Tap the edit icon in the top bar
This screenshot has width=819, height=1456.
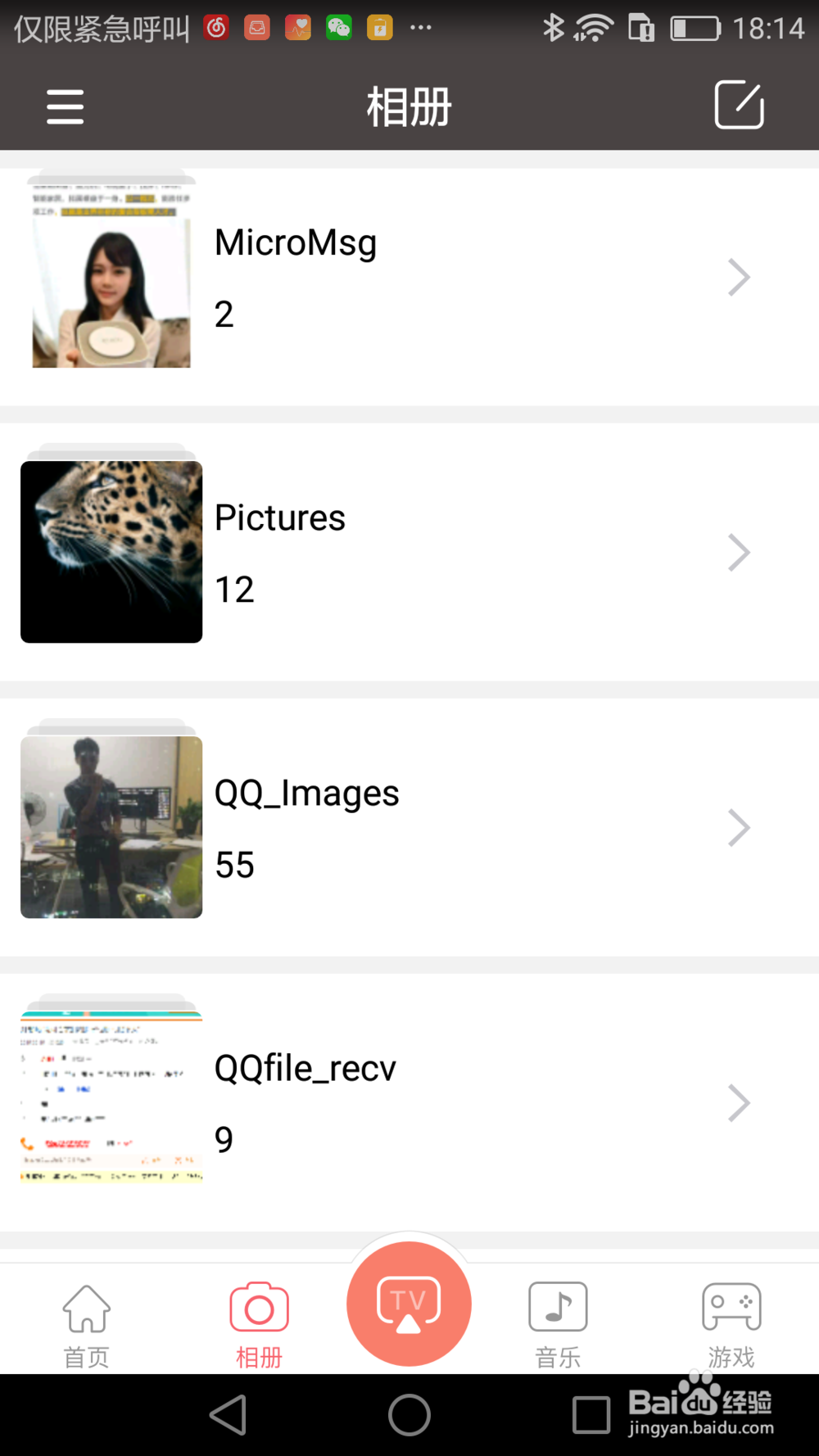coord(739,105)
